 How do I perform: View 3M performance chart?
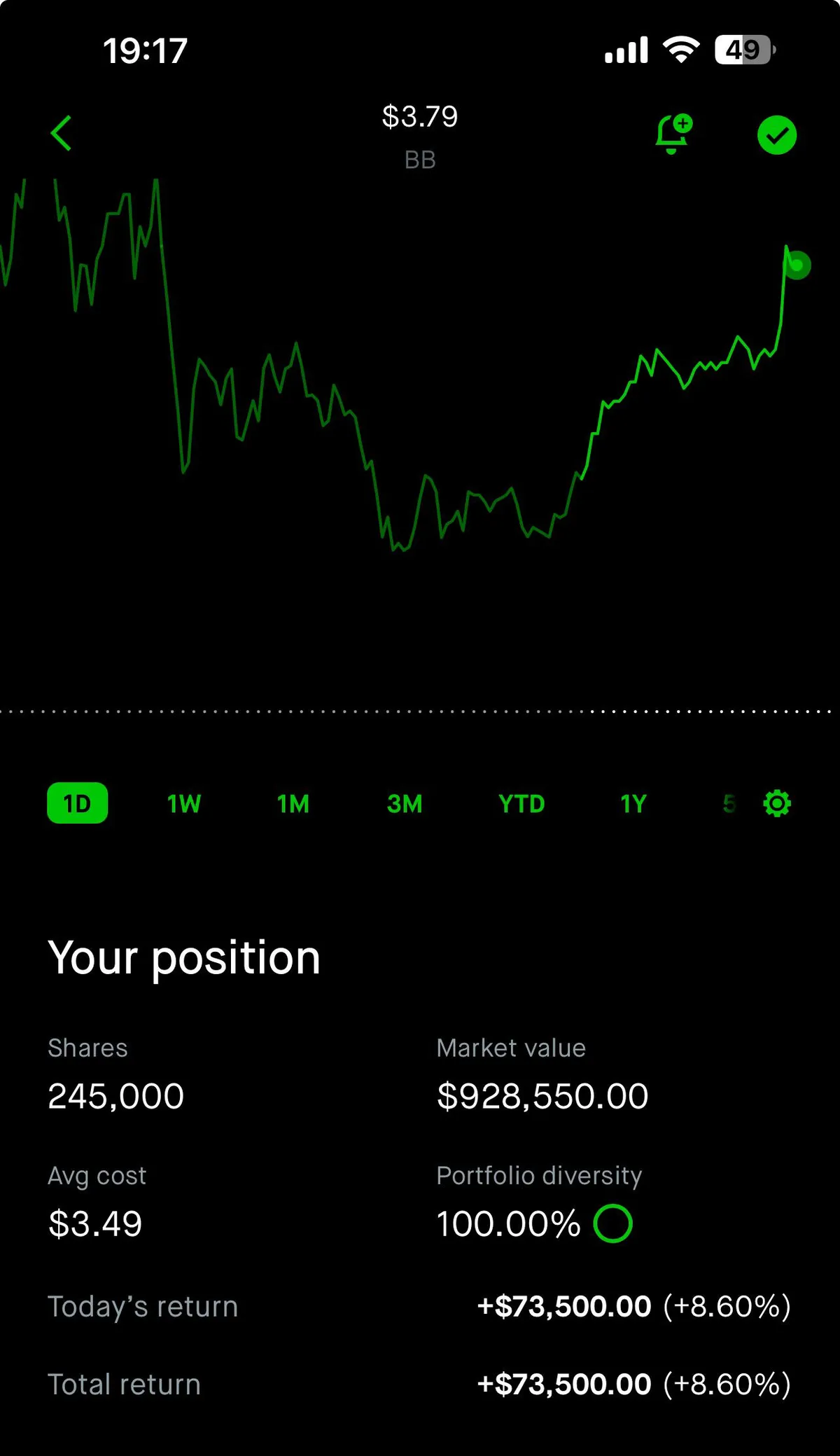click(x=405, y=804)
